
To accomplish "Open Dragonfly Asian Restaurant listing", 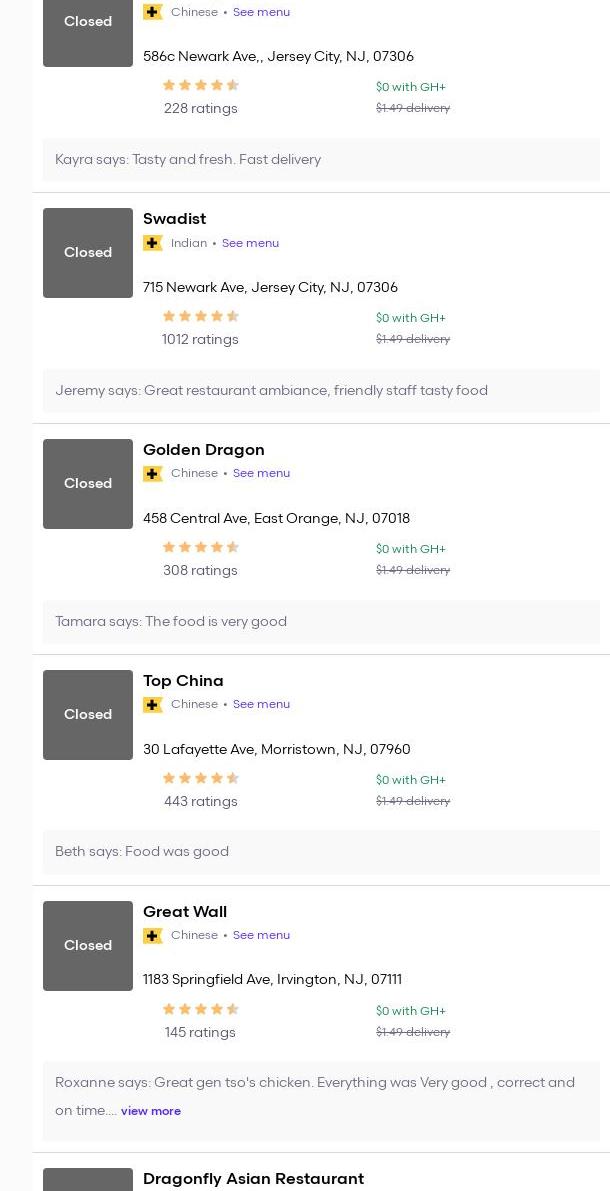I will (x=253, y=1179).
